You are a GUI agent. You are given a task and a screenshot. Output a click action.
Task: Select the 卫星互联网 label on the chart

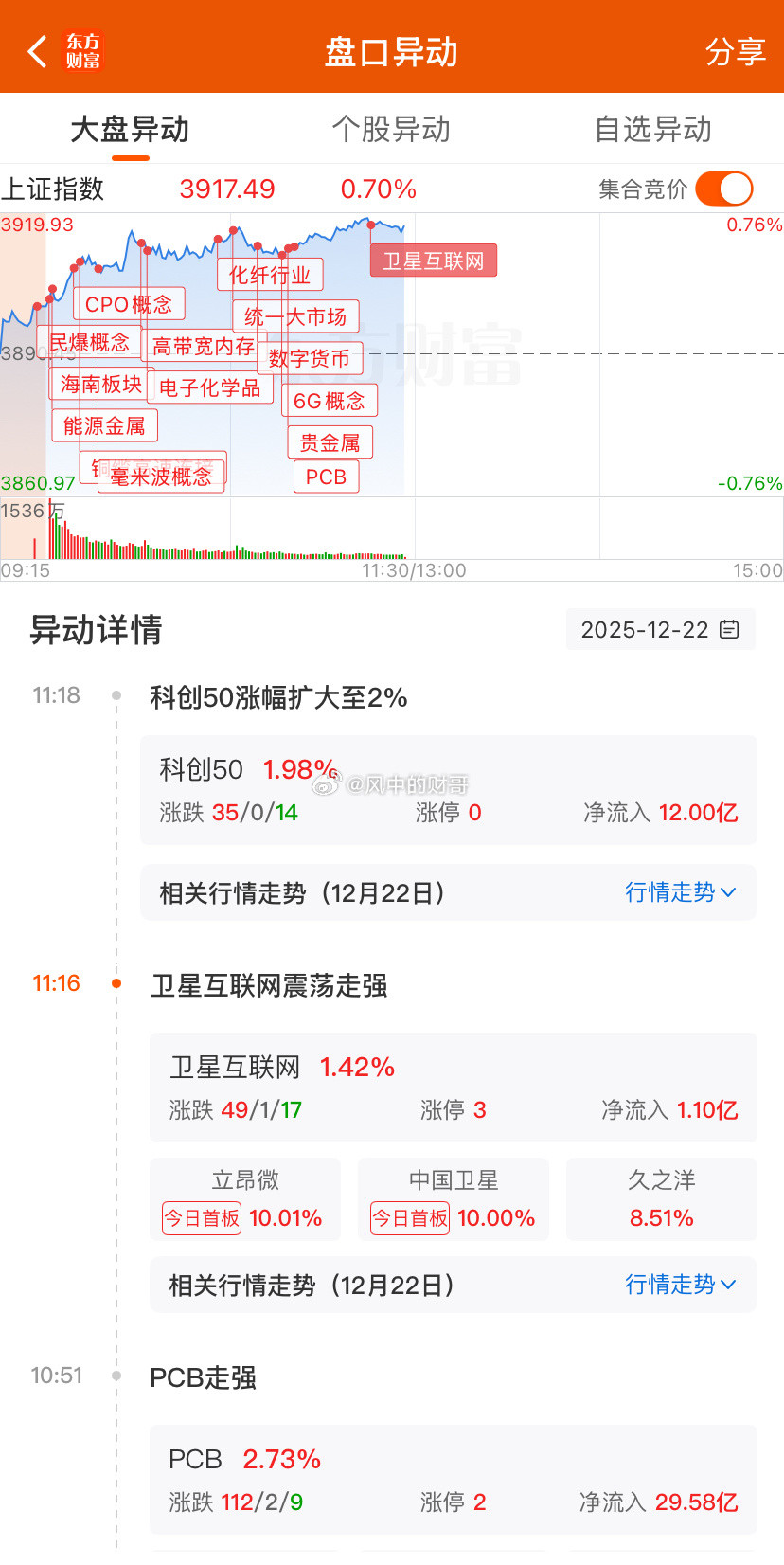point(433,261)
